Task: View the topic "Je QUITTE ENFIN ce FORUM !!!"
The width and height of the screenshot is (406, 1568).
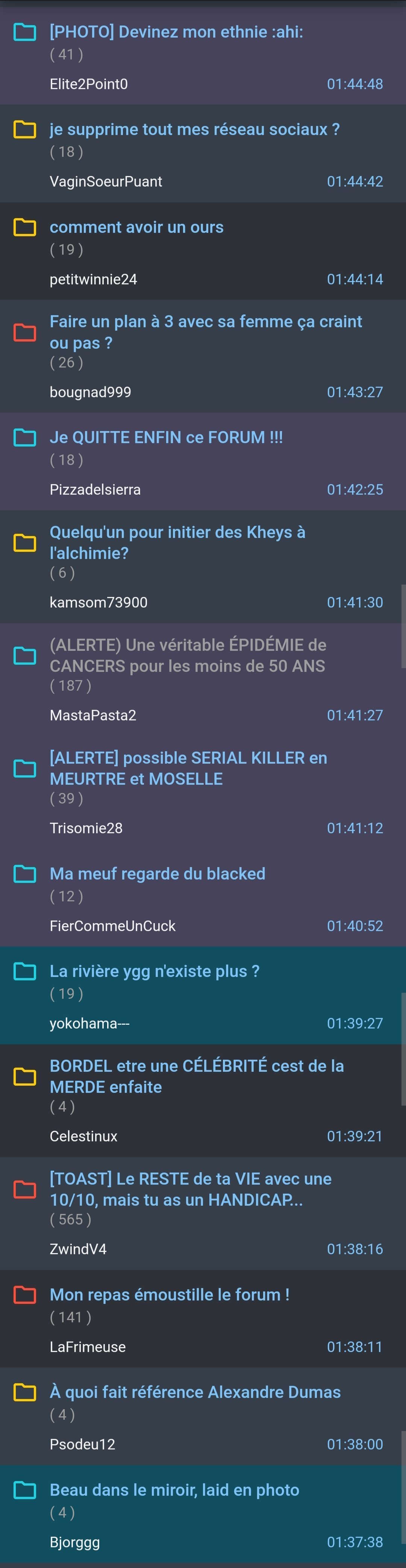Action: [x=166, y=437]
